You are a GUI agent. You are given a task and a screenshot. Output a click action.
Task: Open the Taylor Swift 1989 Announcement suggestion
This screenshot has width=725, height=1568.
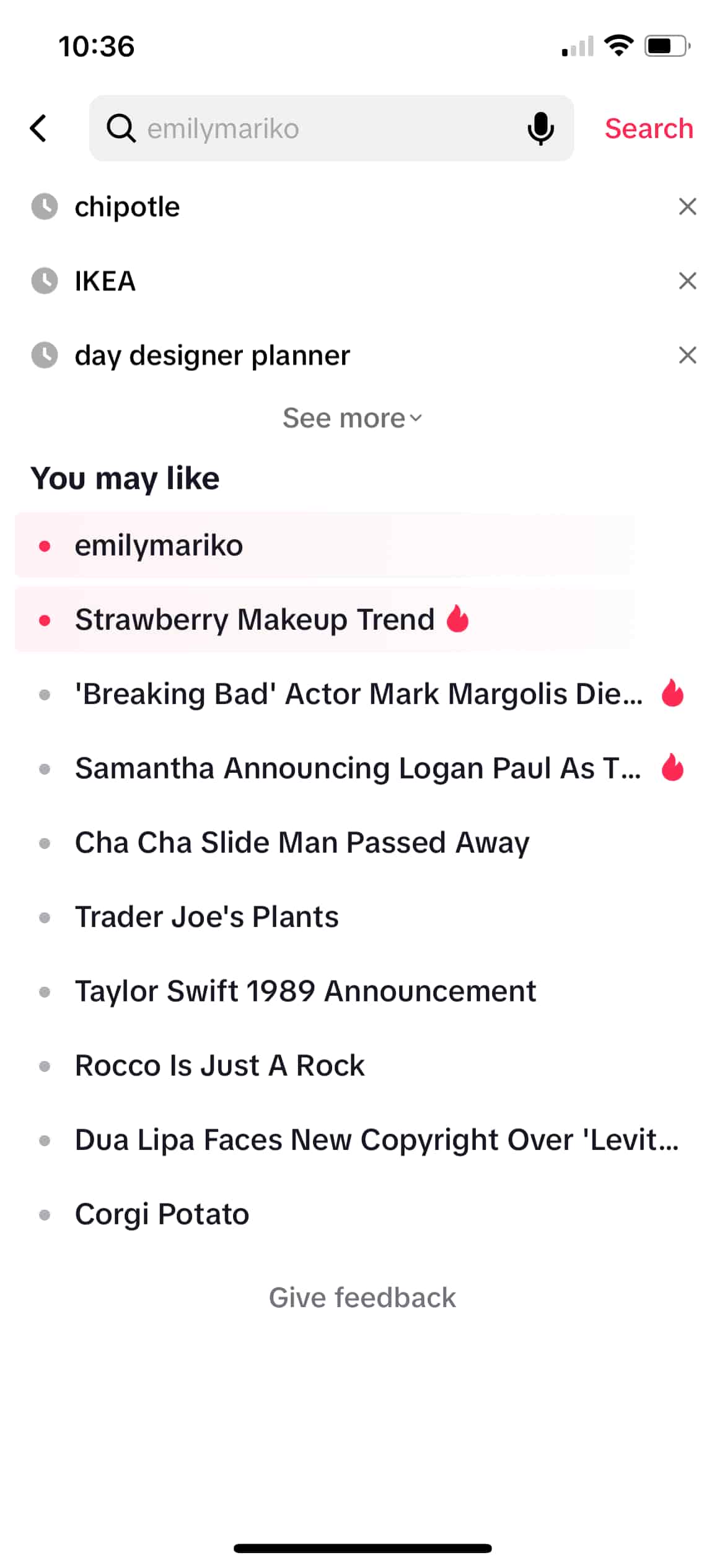(305, 990)
